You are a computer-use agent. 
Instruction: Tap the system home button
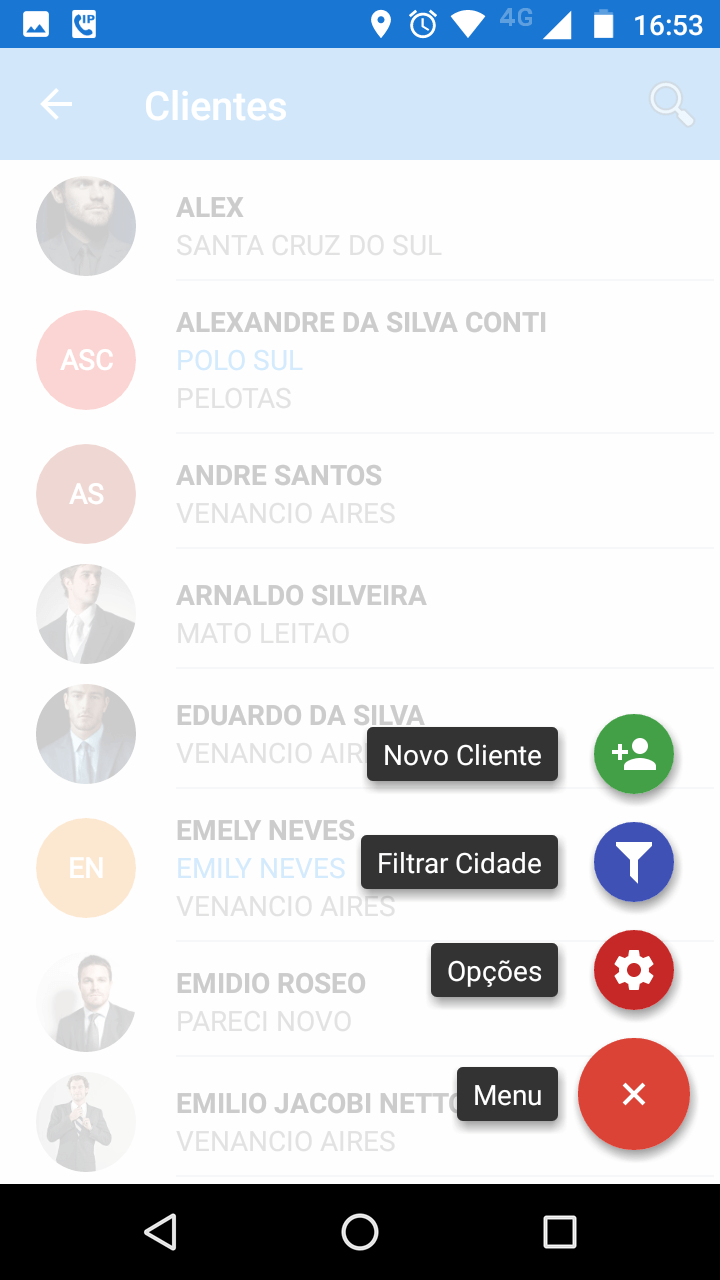(360, 1232)
